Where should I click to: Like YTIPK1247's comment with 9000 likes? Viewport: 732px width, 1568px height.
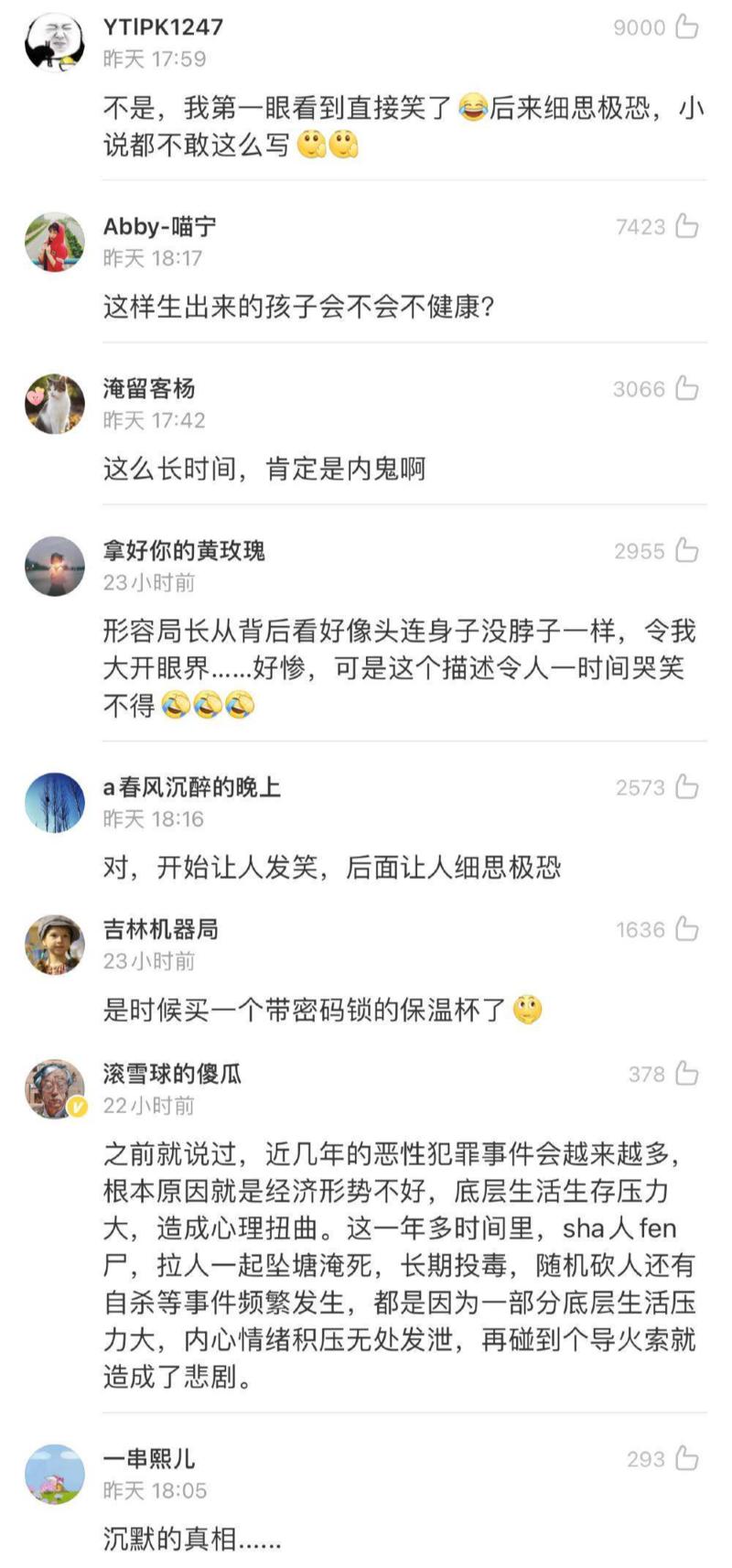686,27
